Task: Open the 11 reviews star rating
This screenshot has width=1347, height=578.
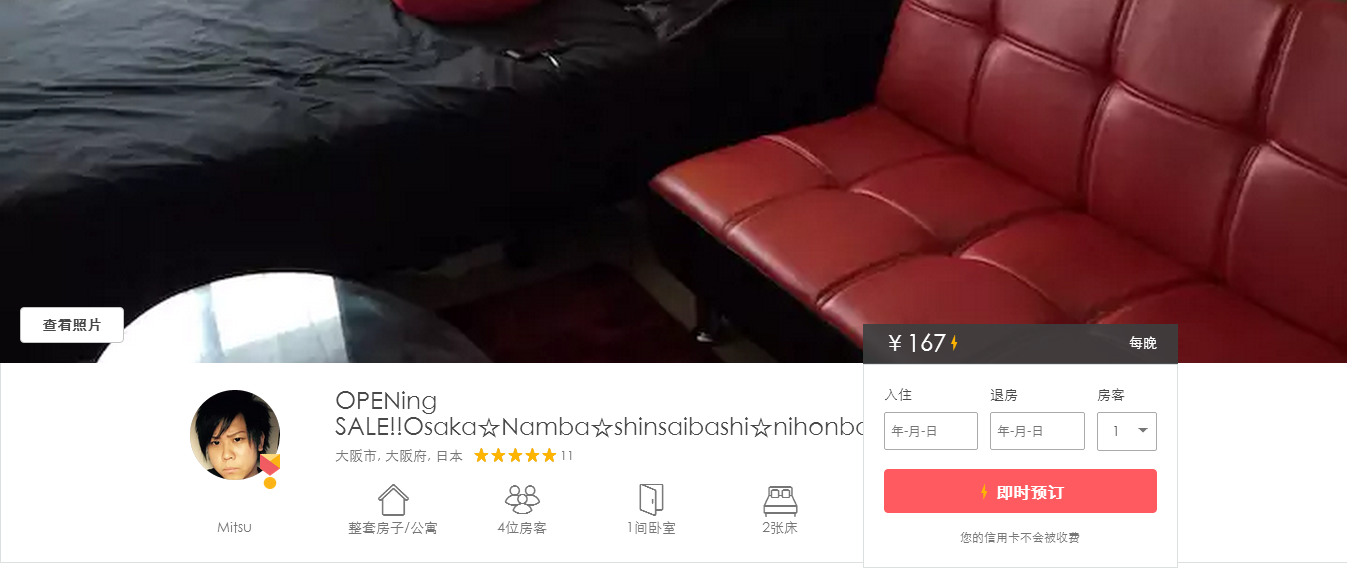Action: [x=523, y=456]
